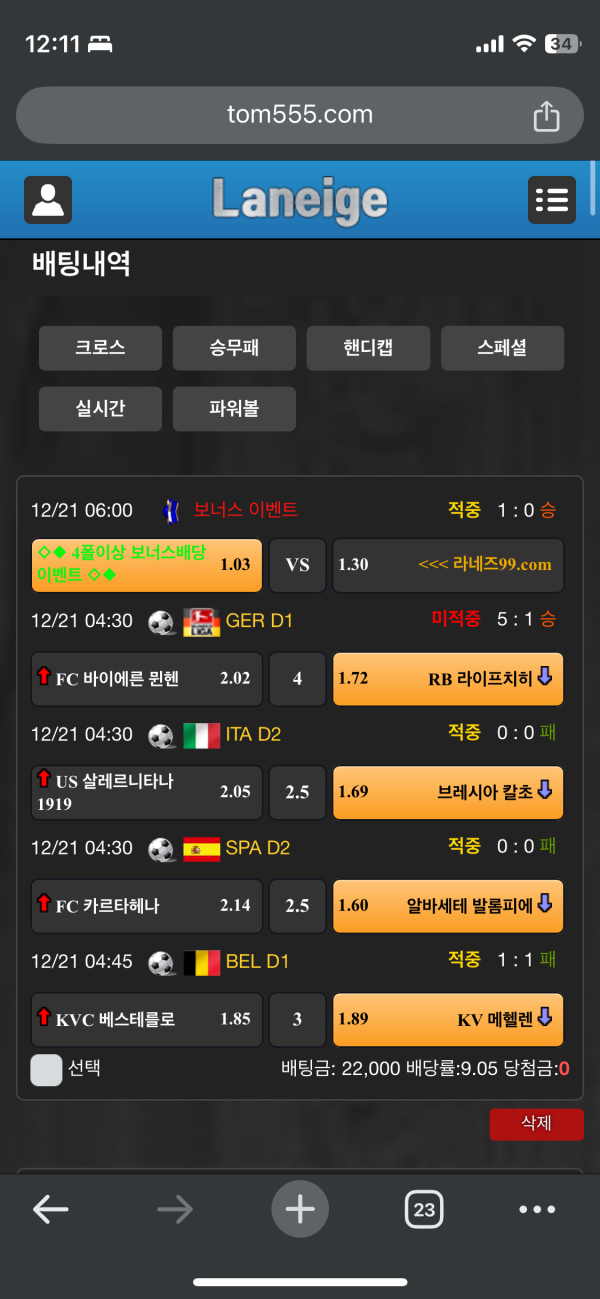Select the 실시간 category
600x1299 pixels.
(x=100, y=408)
